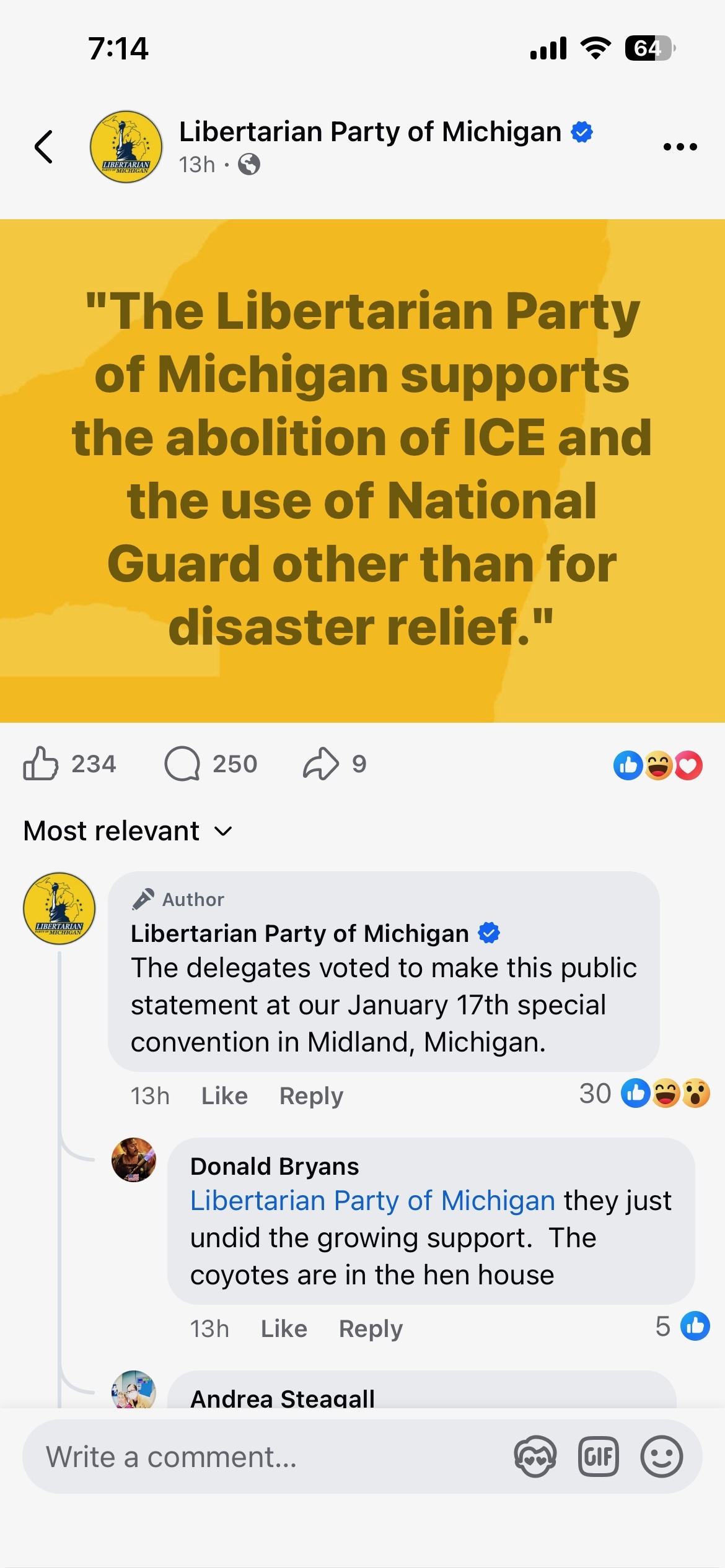Tap the blue Libertarian Party of Michigan mention

click(372, 1201)
